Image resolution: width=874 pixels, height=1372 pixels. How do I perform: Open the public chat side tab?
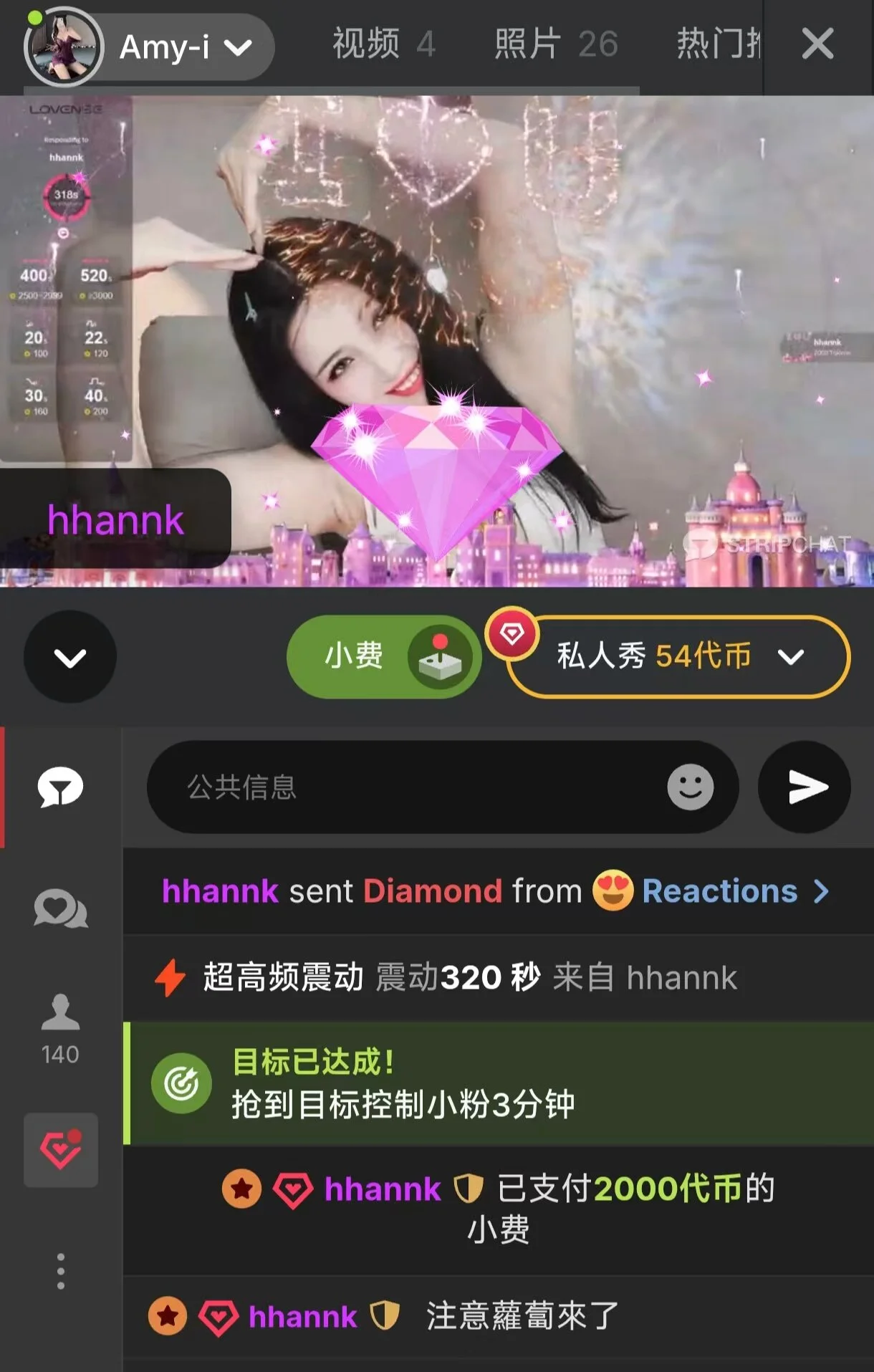(61, 787)
